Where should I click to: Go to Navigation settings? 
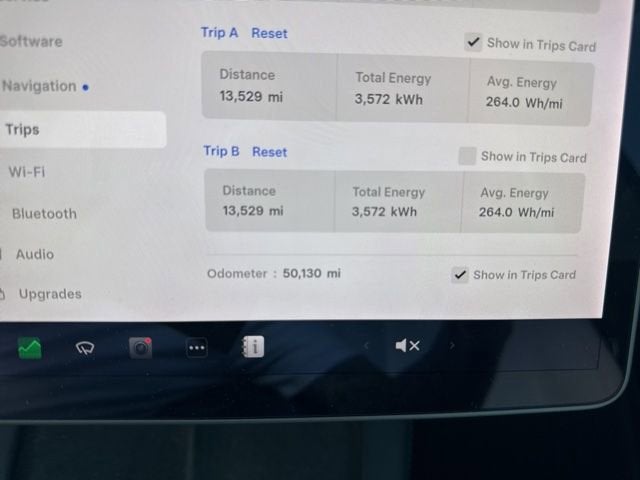(40, 86)
